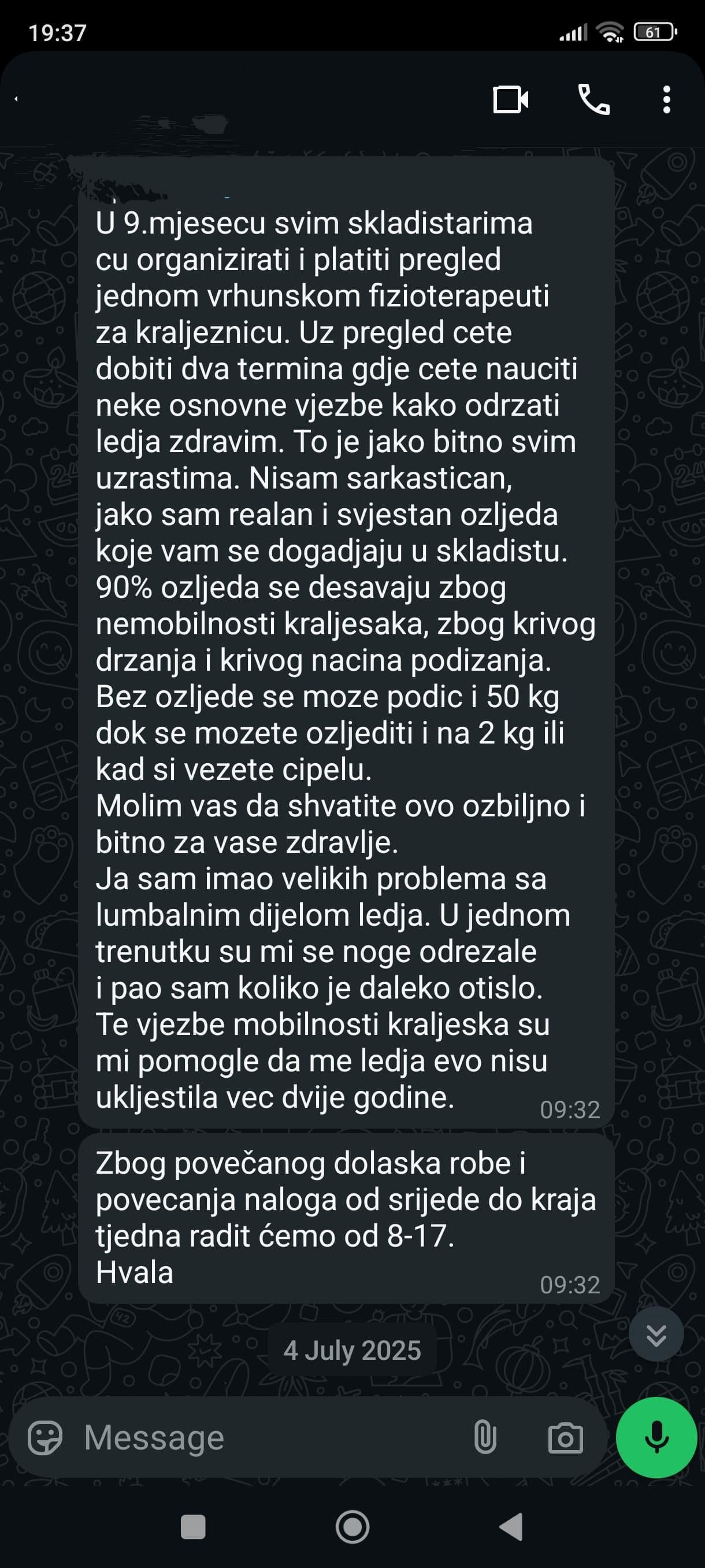Open the three-dot overflow menu
705x1568 pixels.
tap(667, 100)
